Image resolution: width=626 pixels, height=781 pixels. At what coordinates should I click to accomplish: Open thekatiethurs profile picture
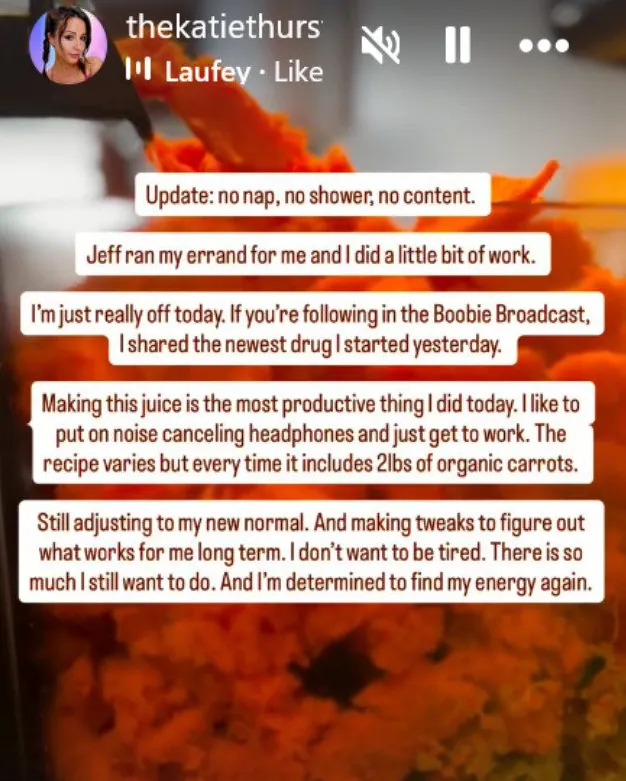68,45
